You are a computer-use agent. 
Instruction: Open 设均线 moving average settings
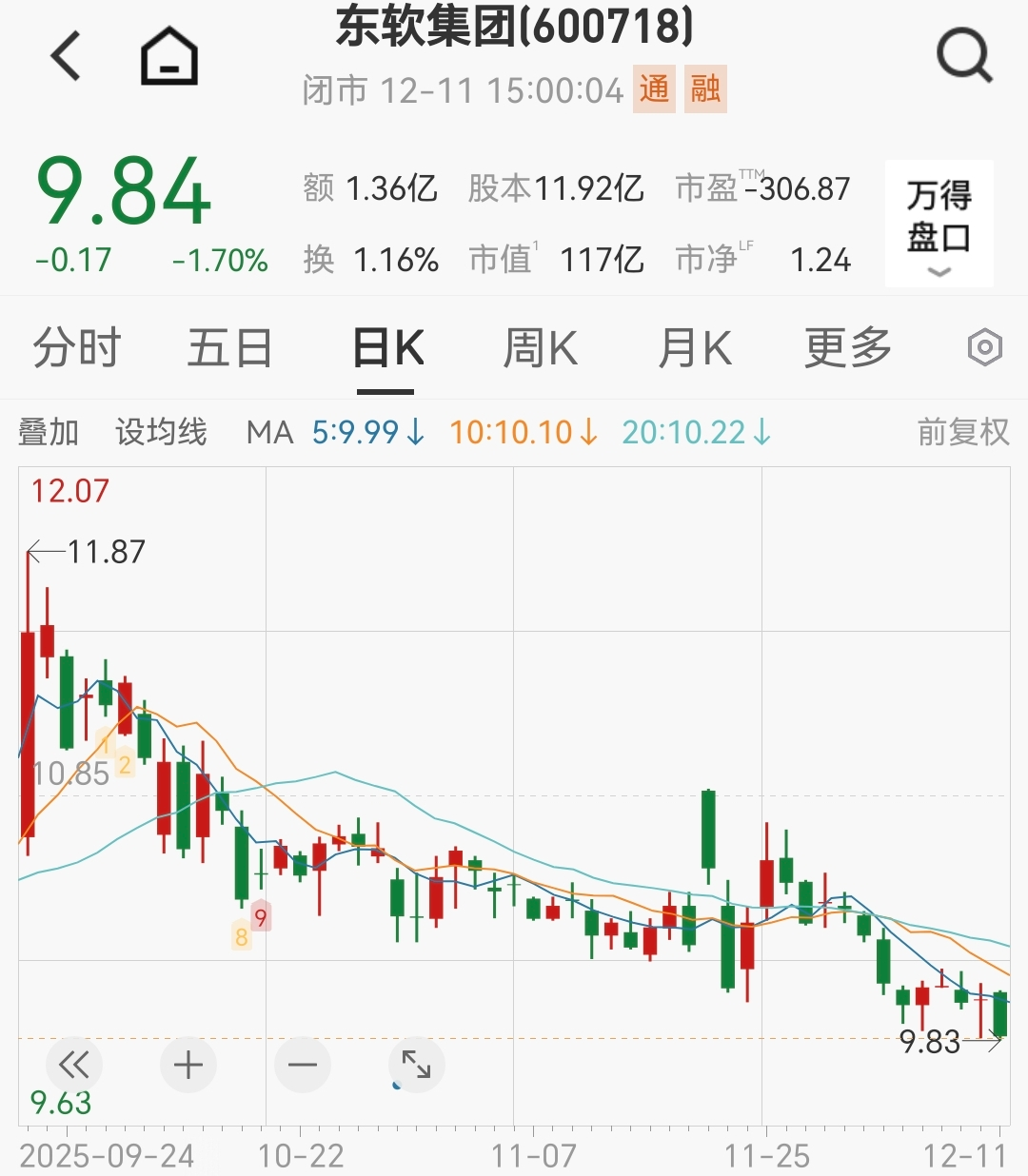(x=161, y=432)
